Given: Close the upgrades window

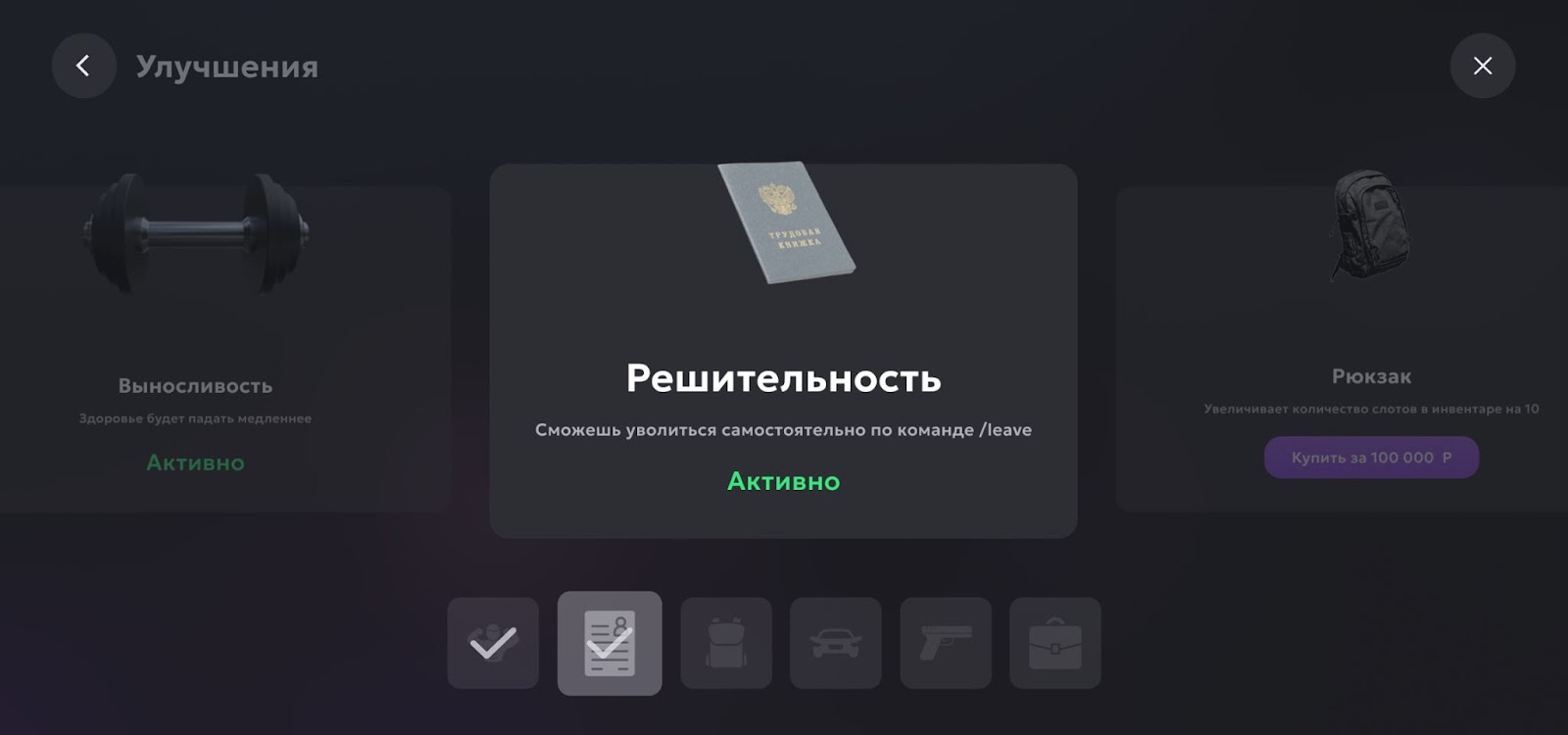Looking at the screenshot, I should pos(1482,66).
